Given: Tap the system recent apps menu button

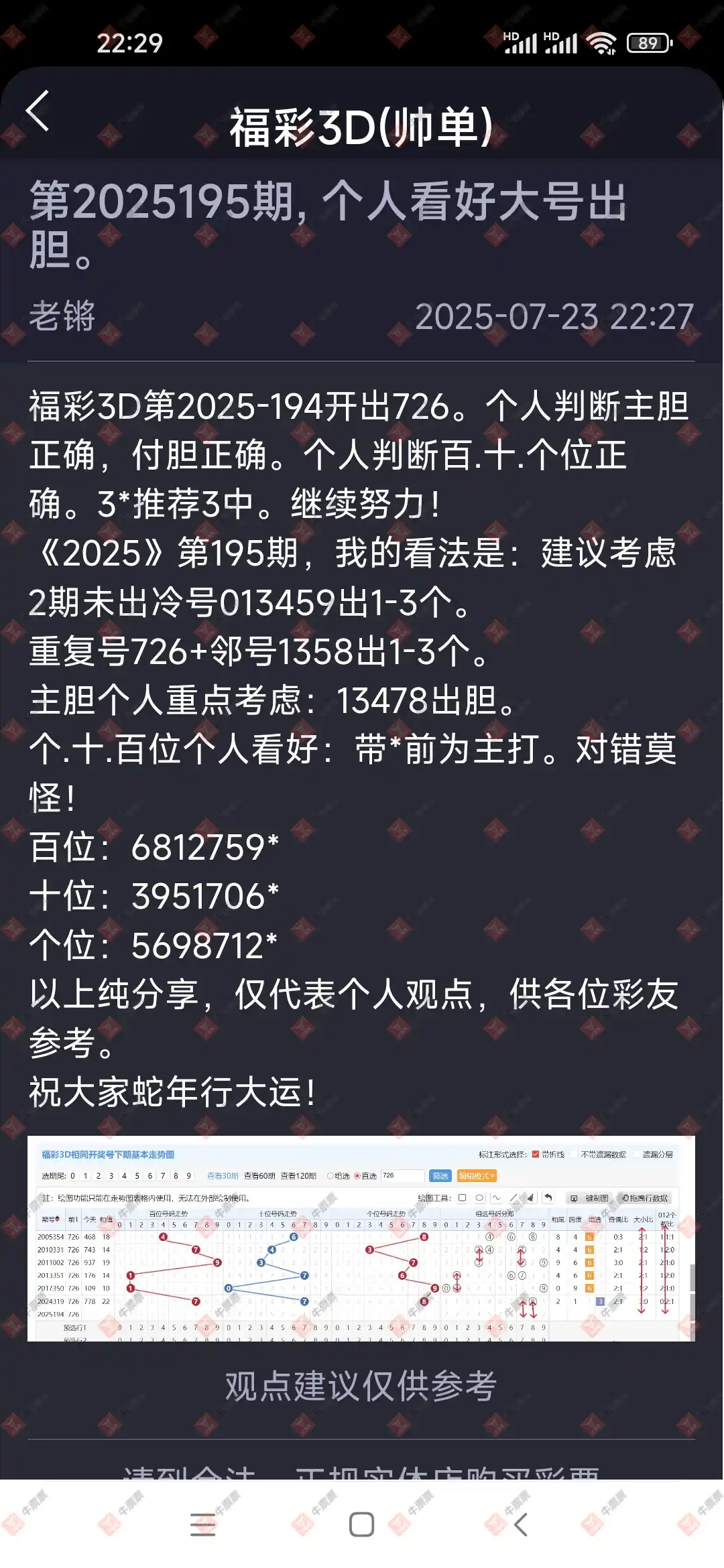Looking at the screenshot, I should pos(202,1524).
